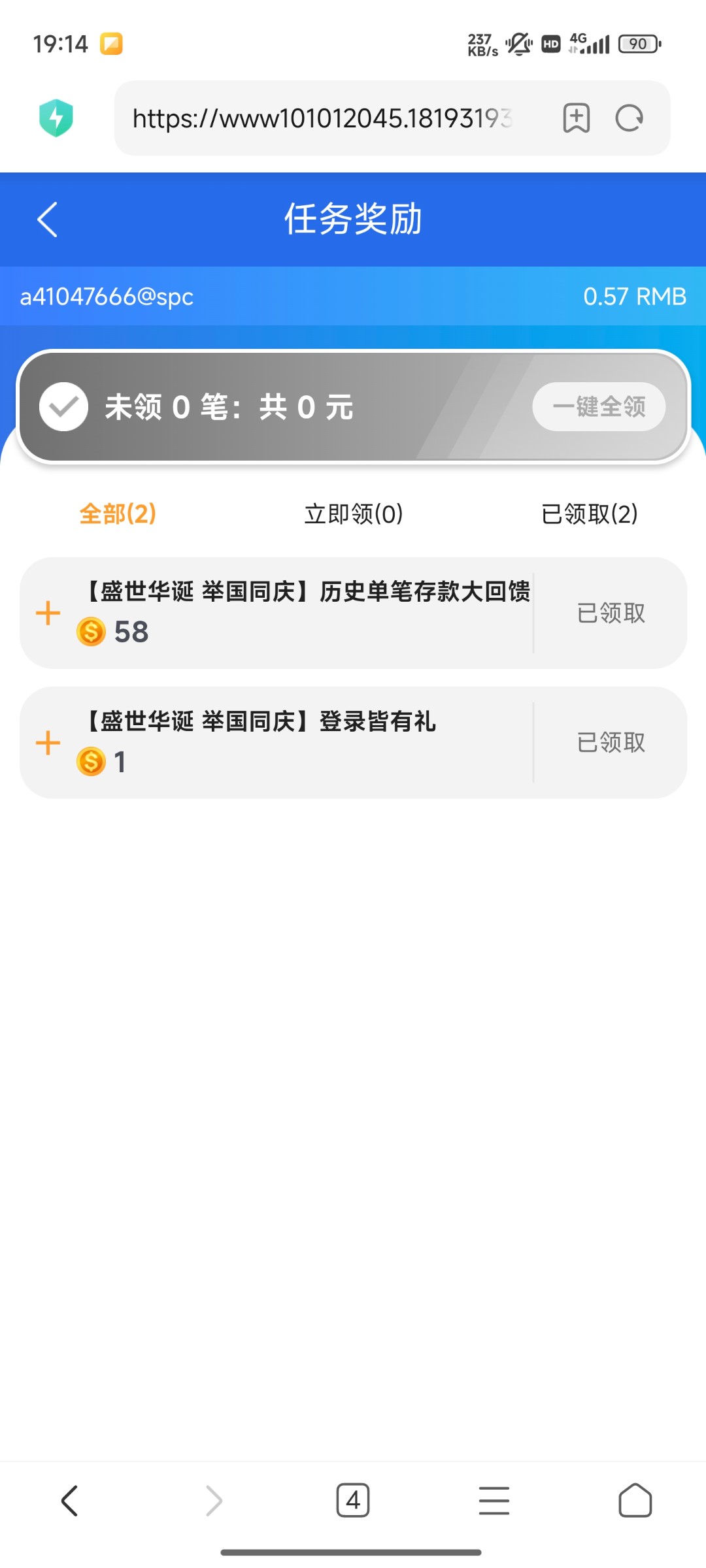This screenshot has width=706, height=1568.
Task: Switch to the 已领取(2) tab
Action: click(589, 514)
